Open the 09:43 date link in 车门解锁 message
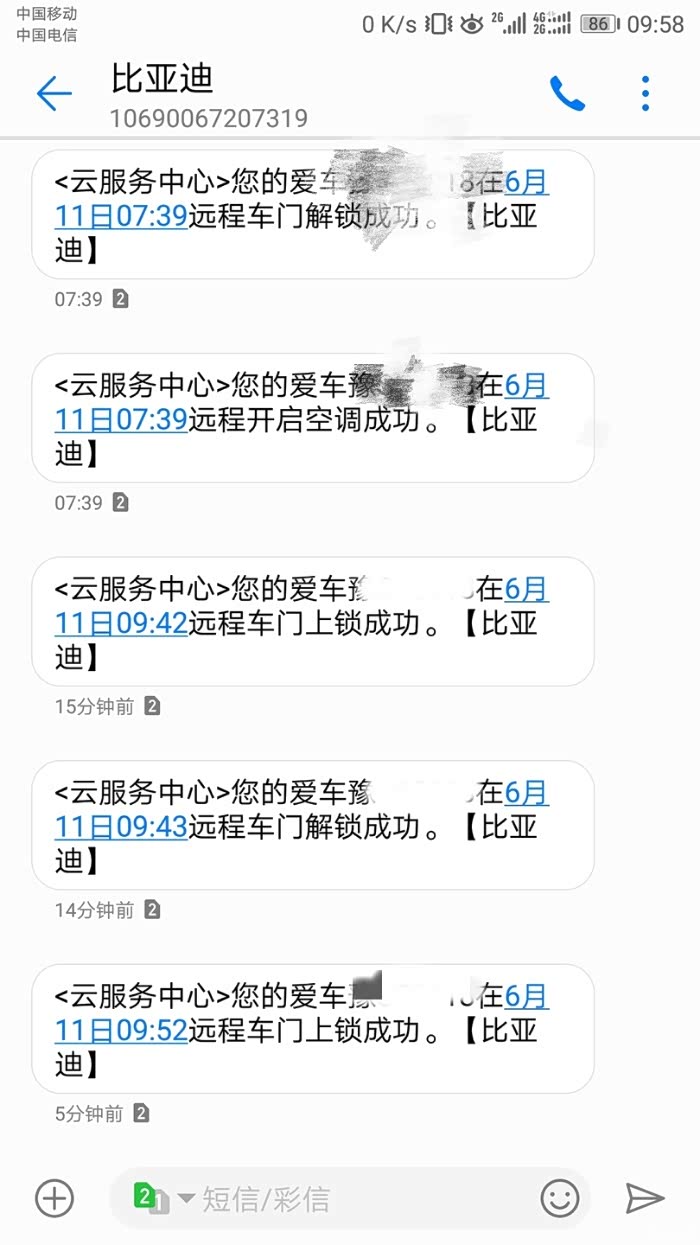Image resolution: width=700 pixels, height=1245 pixels. click(x=121, y=828)
